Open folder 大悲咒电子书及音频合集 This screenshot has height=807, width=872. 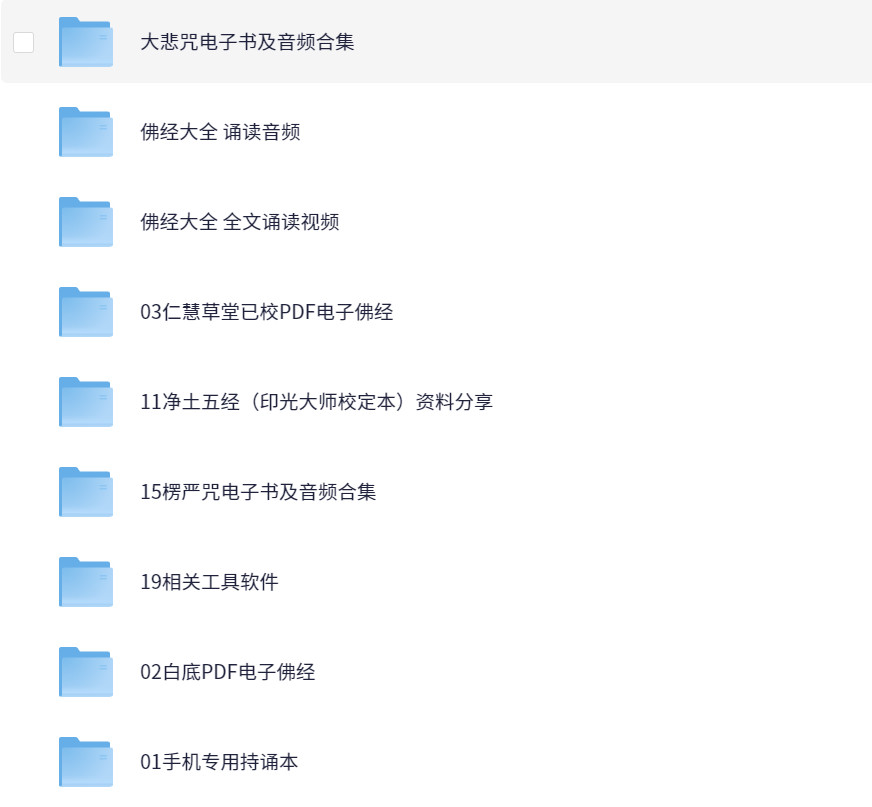coord(247,42)
